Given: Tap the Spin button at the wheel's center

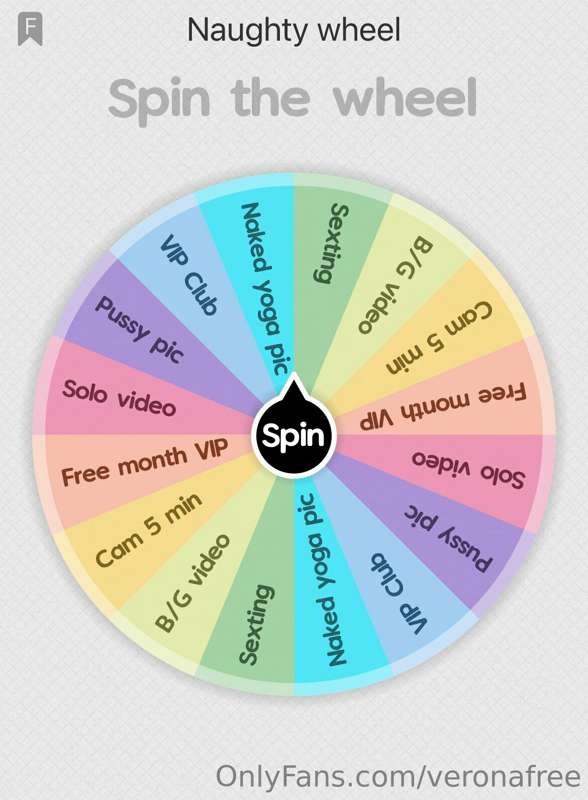Looking at the screenshot, I should click(293, 435).
